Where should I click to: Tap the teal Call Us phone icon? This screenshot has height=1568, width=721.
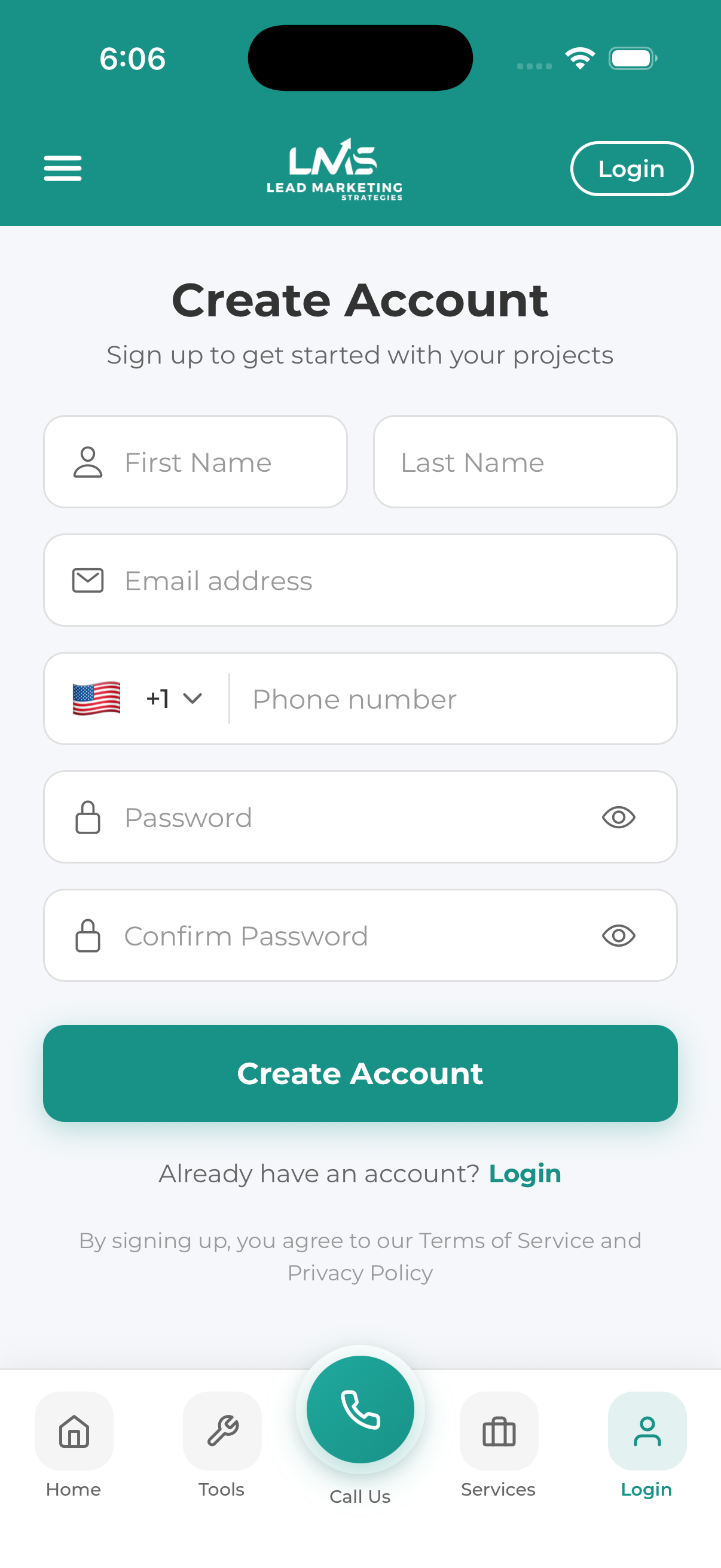[x=360, y=1410]
